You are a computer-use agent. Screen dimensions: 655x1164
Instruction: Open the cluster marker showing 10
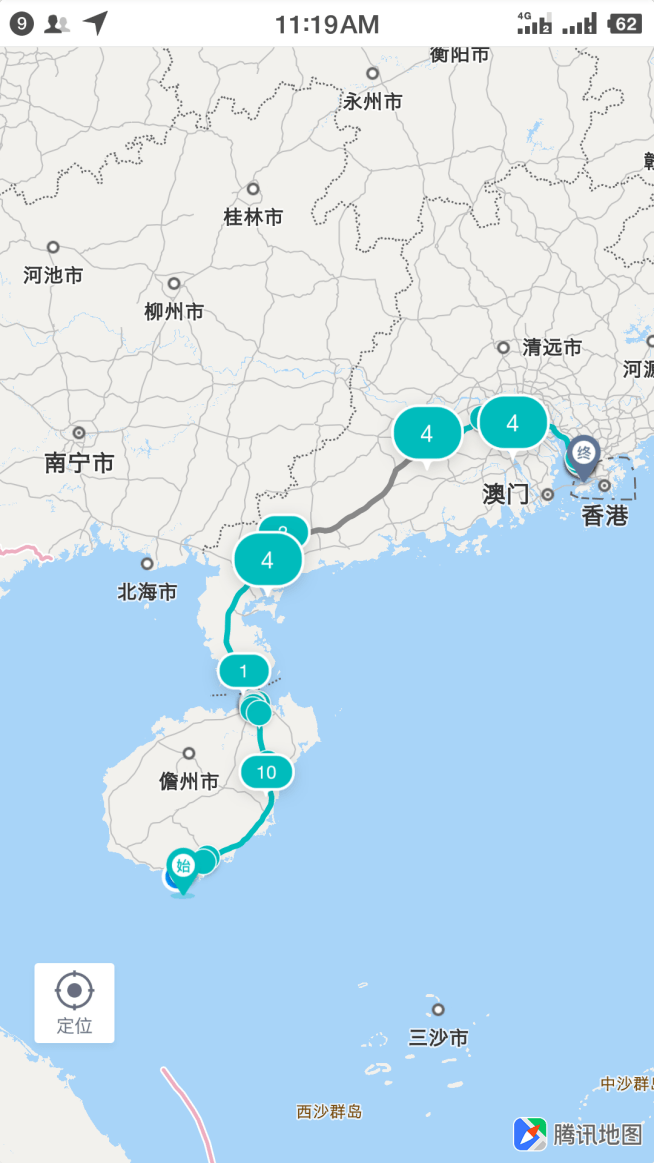(x=266, y=772)
